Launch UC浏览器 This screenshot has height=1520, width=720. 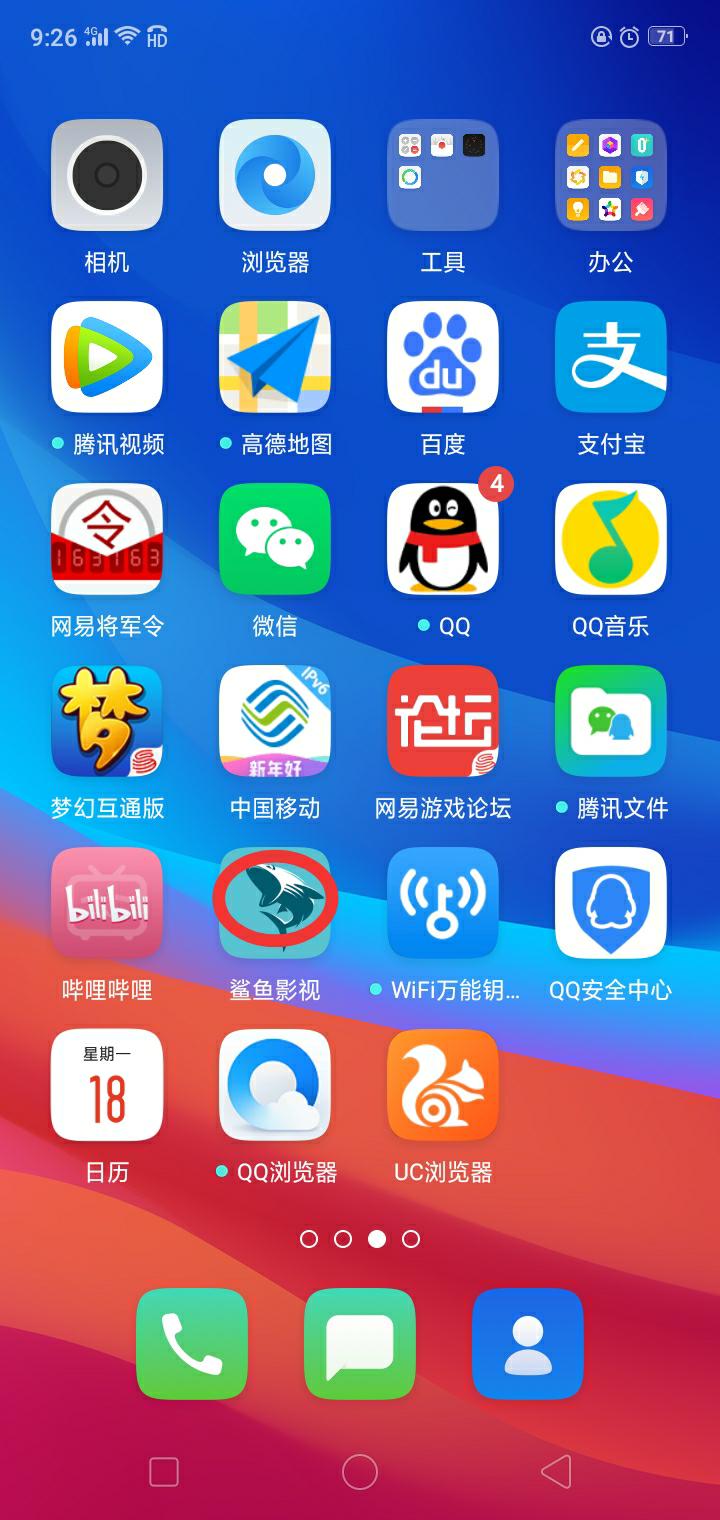click(443, 1085)
